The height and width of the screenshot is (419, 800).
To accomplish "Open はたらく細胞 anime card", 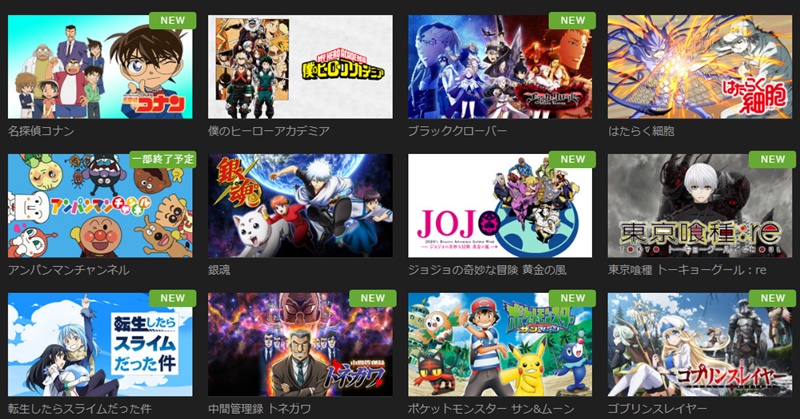I will click(x=700, y=67).
